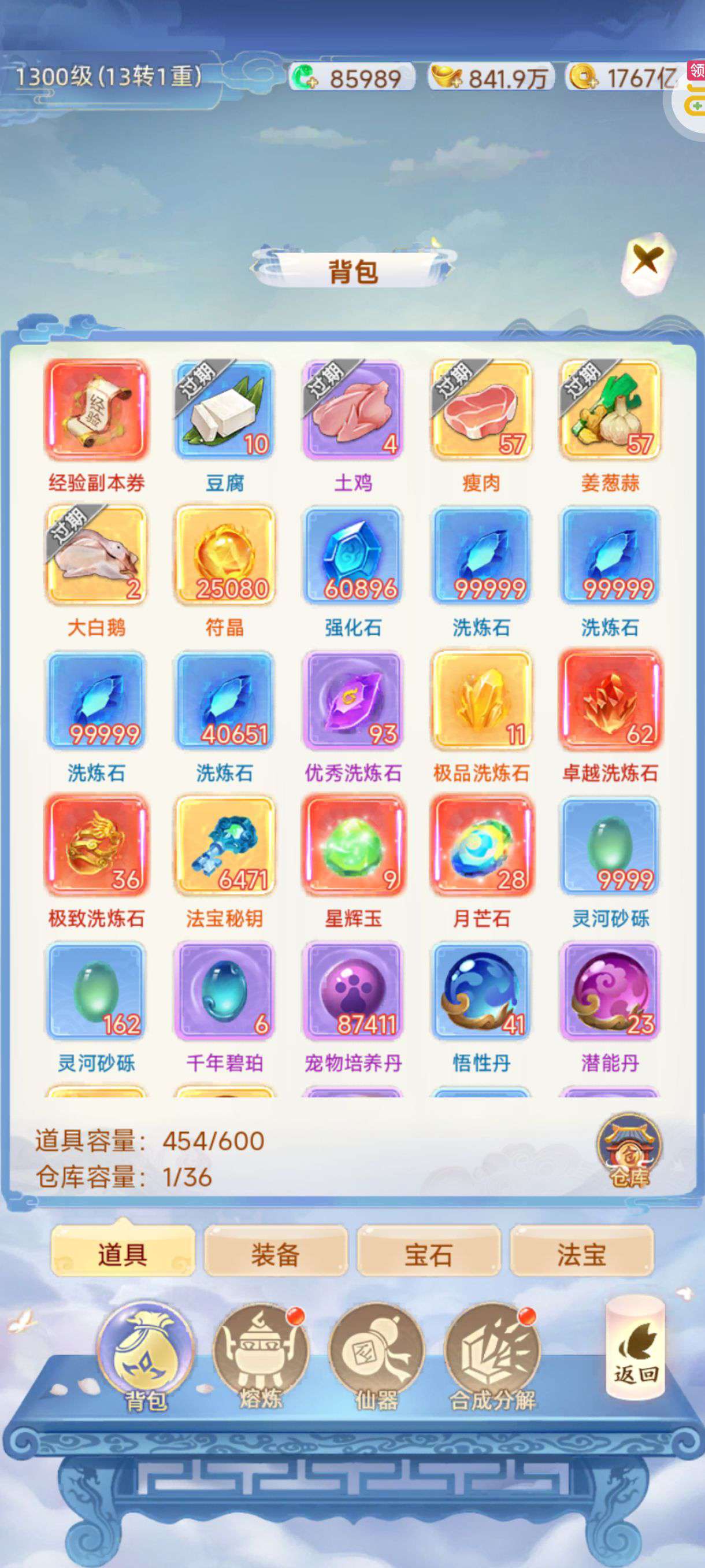Switch to the 装备 tab
Image resolution: width=705 pixels, height=1568 pixels.
point(276,1255)
